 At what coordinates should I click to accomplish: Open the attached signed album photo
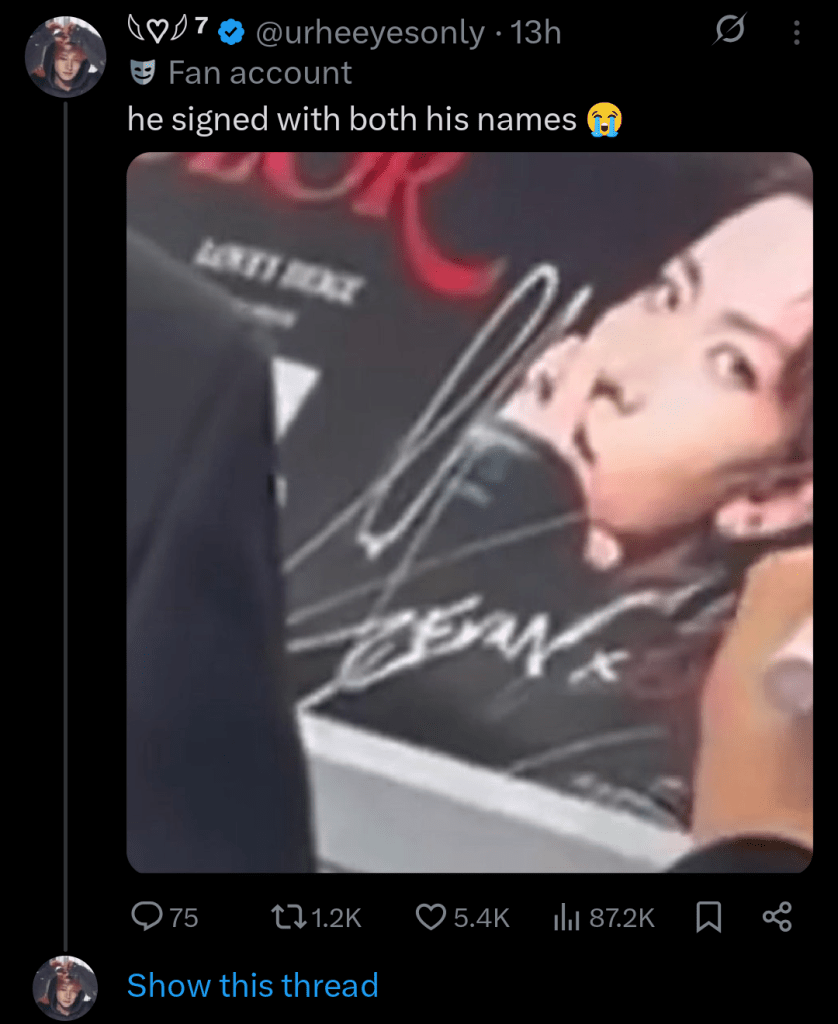[x=469, y=512]
